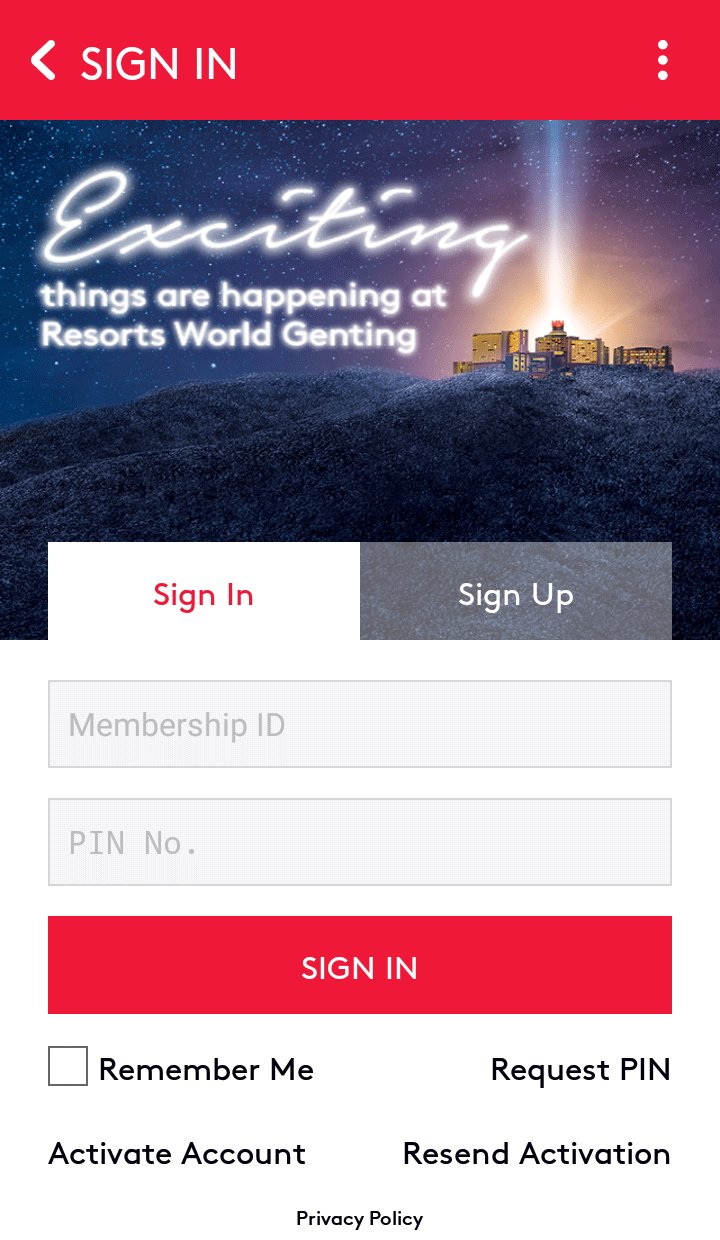Open Activate Account
Screen dimensions: 720x1240
(177, 1153)
